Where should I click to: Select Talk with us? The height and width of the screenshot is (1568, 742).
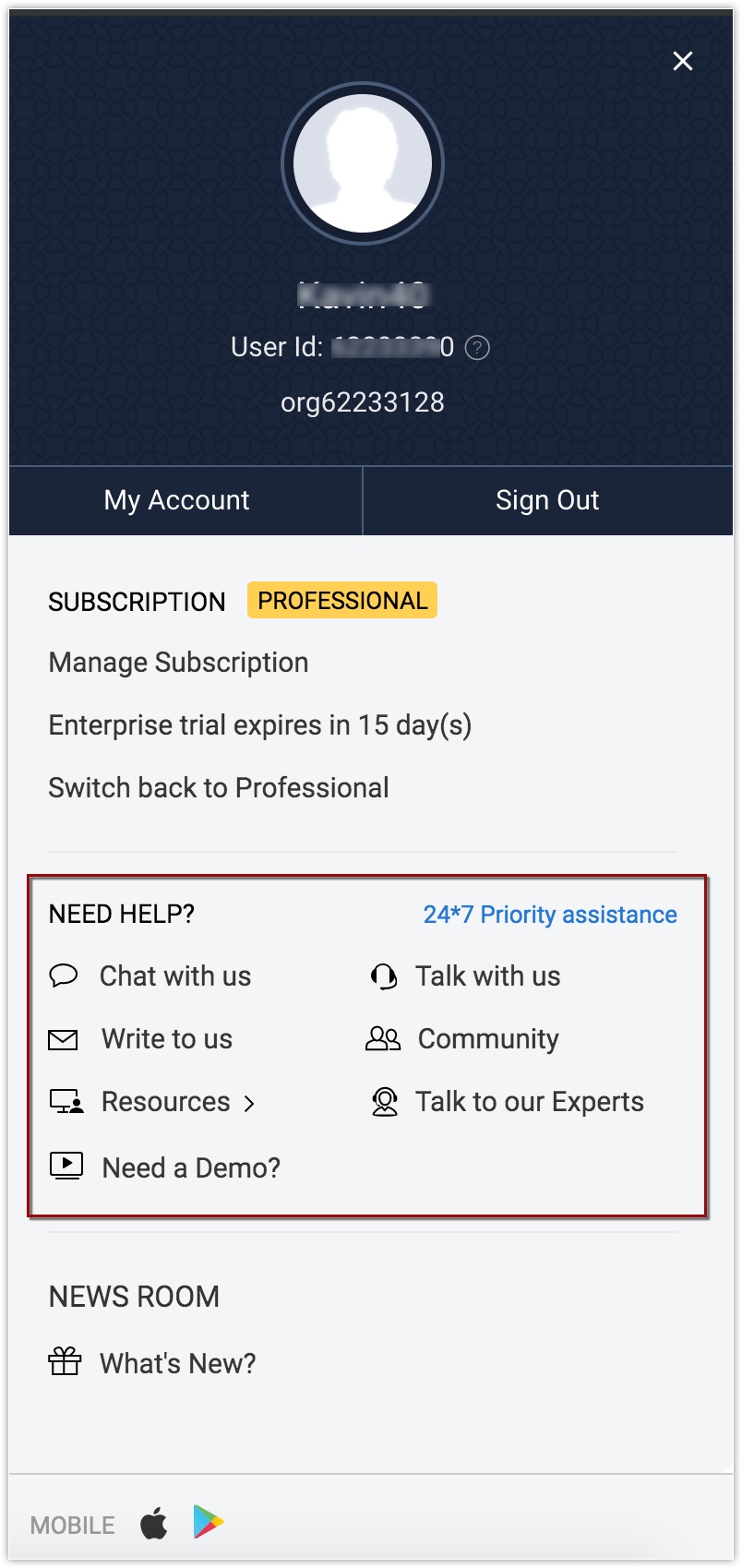[487, 976]
